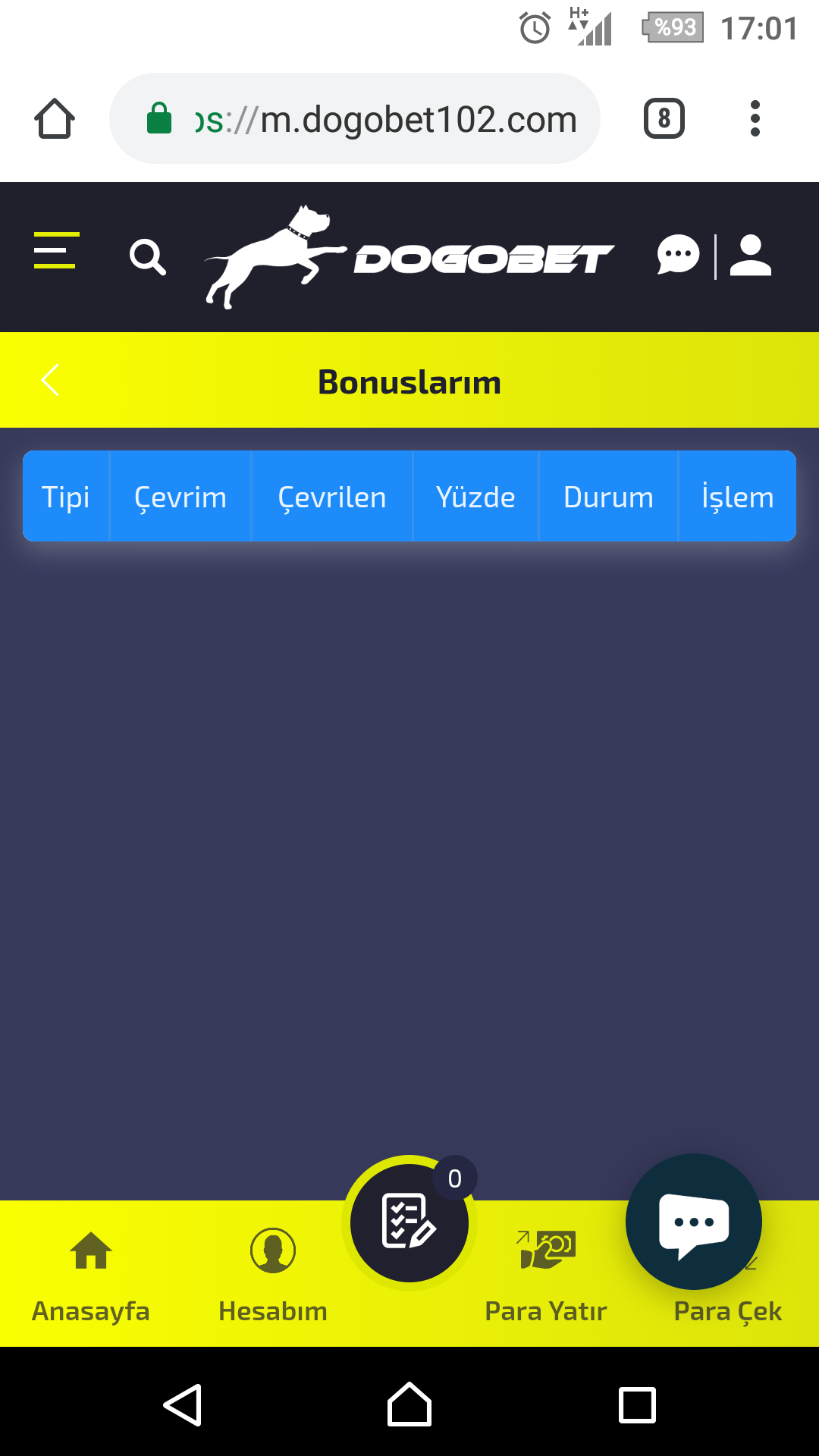
Task: Tap the browser address bar
Action: [355, 118]
